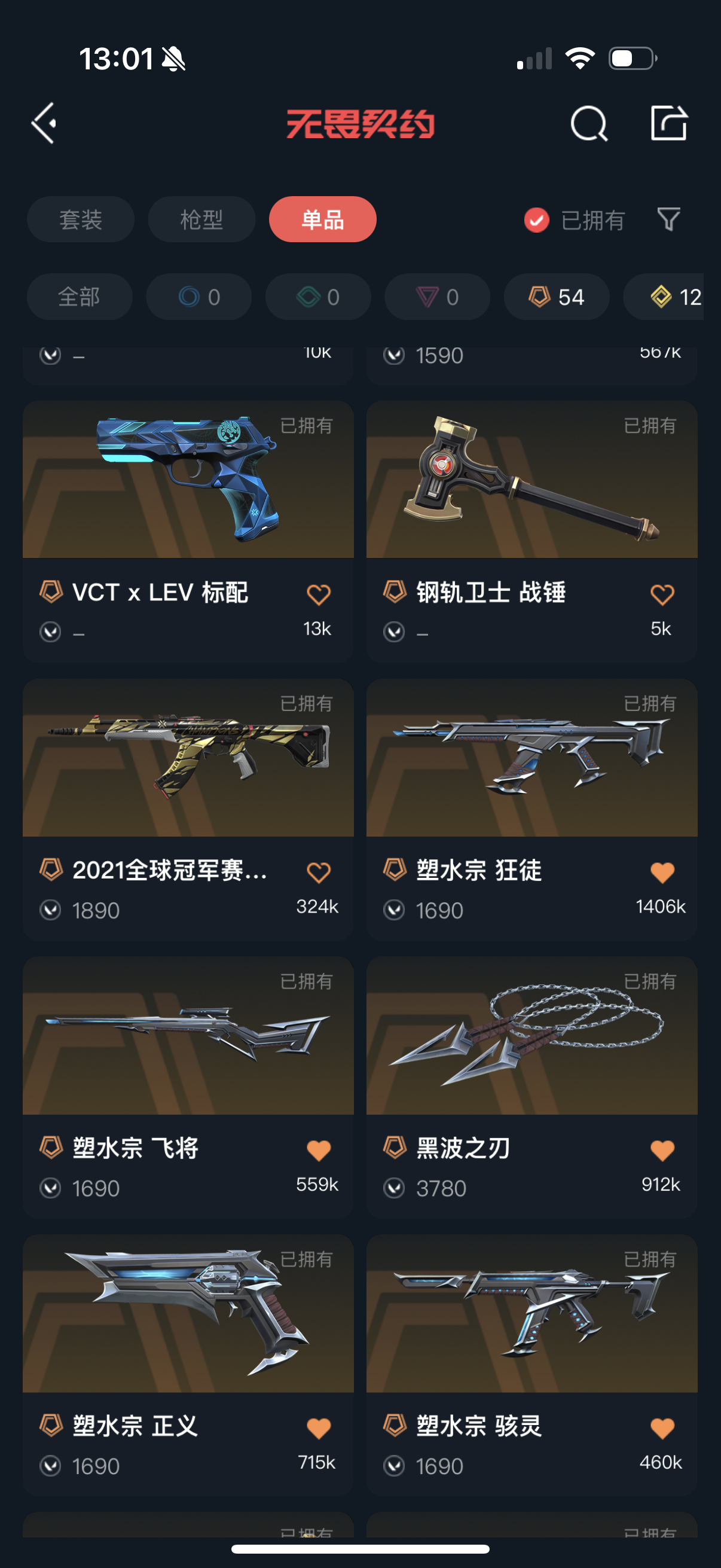This screenshot has height=1568, width=721.
Task: Go back using the top-left arrow
Action: pos(44,123)
